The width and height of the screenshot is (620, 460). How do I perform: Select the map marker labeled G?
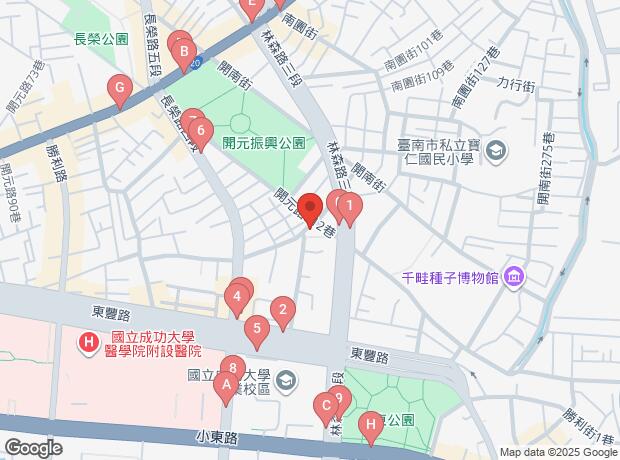click(120, 91)
